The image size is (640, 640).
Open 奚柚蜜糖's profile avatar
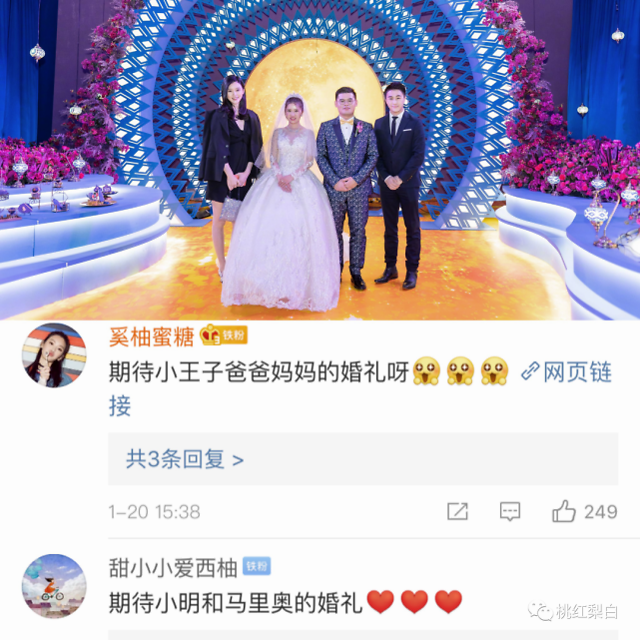click(x=54, y=355)
